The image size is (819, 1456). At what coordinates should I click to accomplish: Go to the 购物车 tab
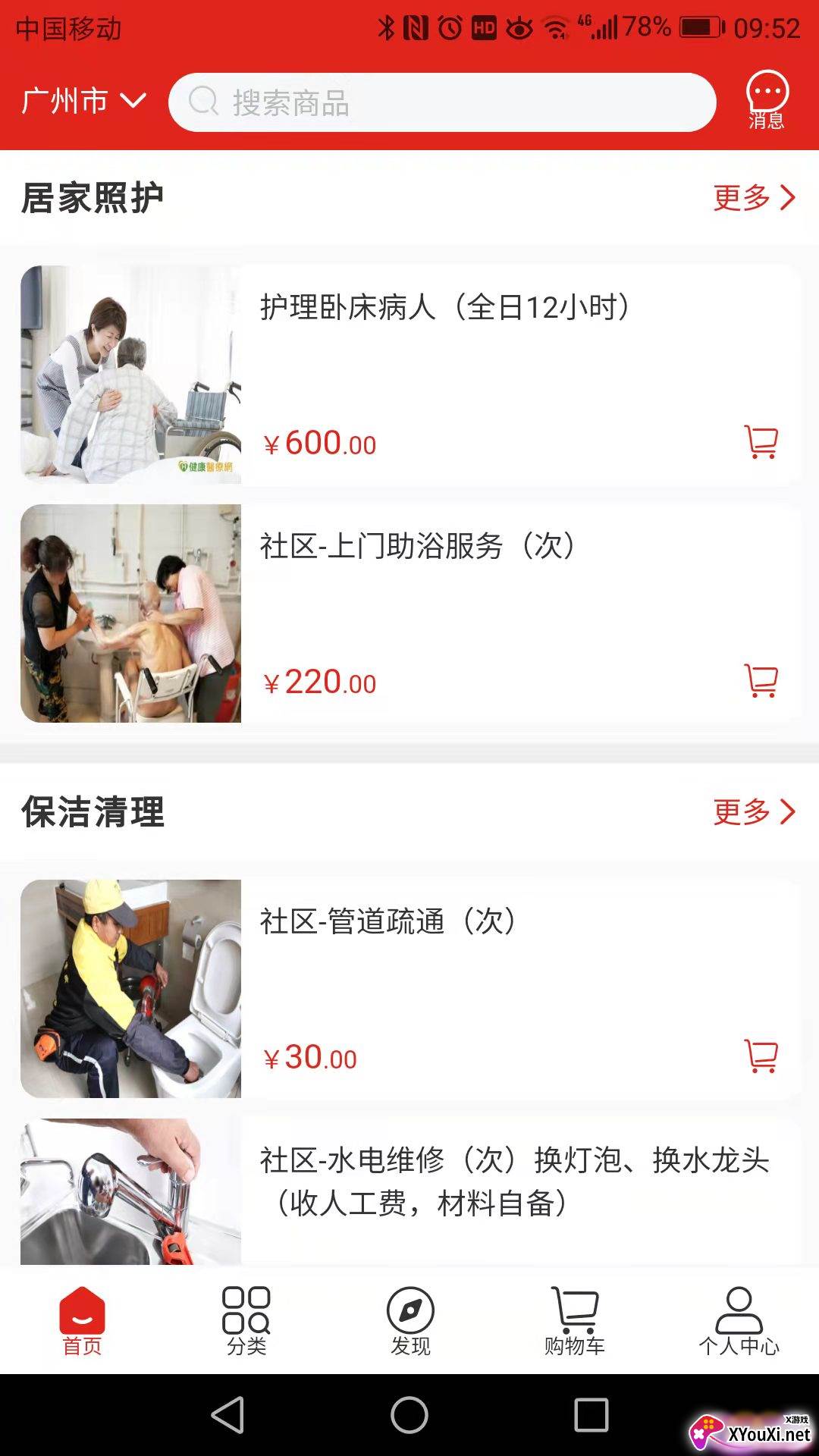click(574, 1321)
